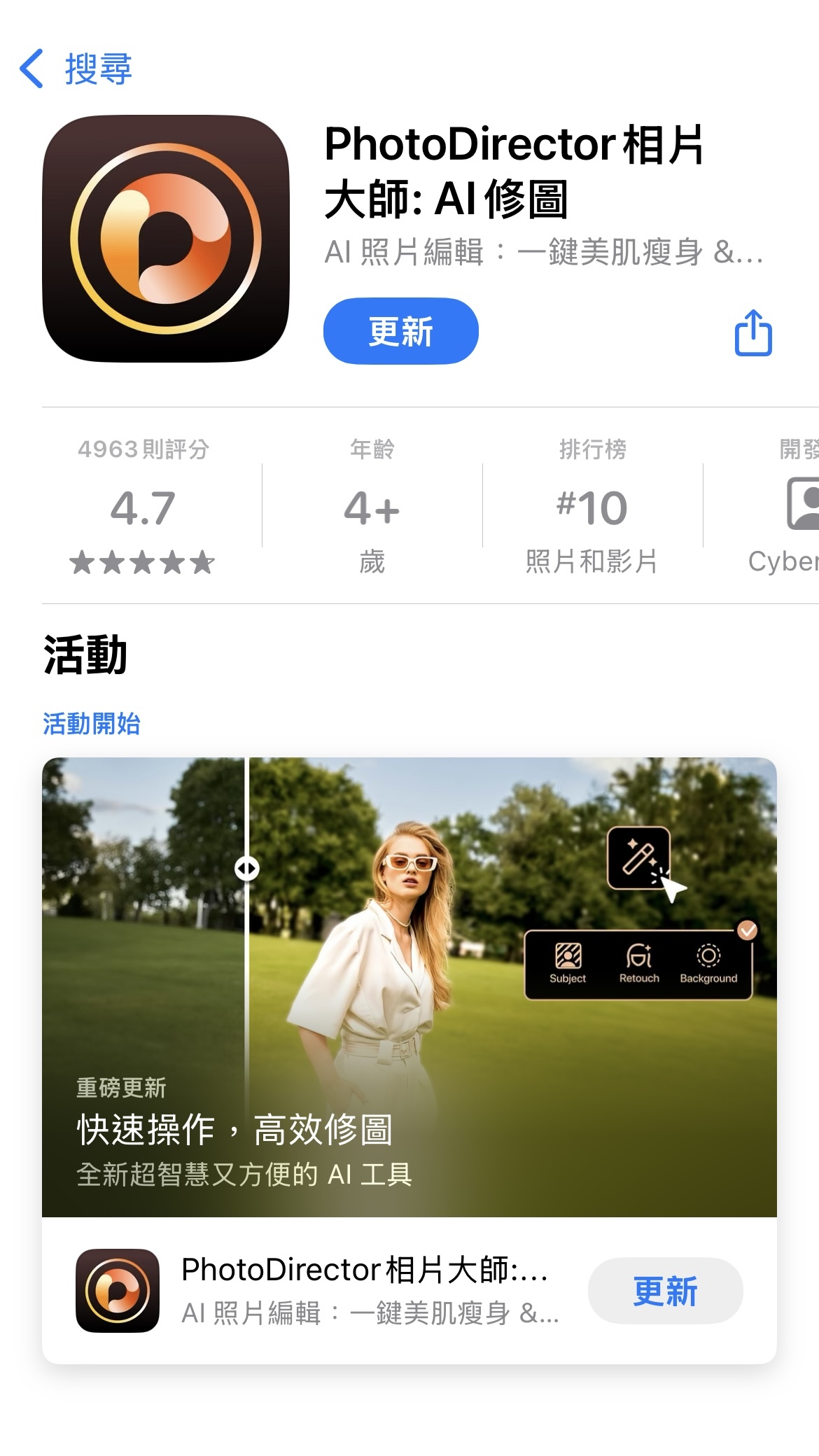Tap the 更新 button to update app
This screenshot has height=1456, width=819.
coord(400,331)
